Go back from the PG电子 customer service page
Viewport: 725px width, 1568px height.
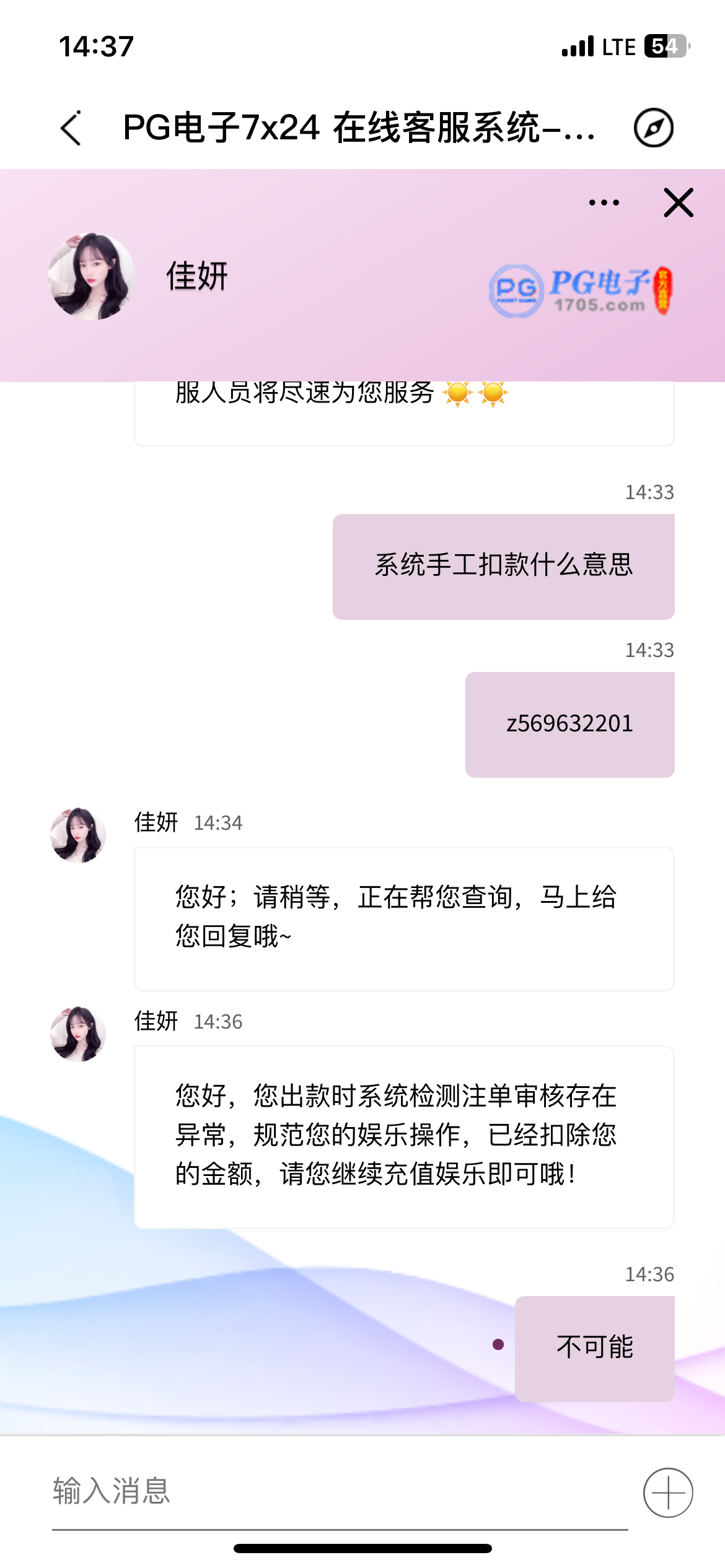pyautogui.click(x=71, y=128)
